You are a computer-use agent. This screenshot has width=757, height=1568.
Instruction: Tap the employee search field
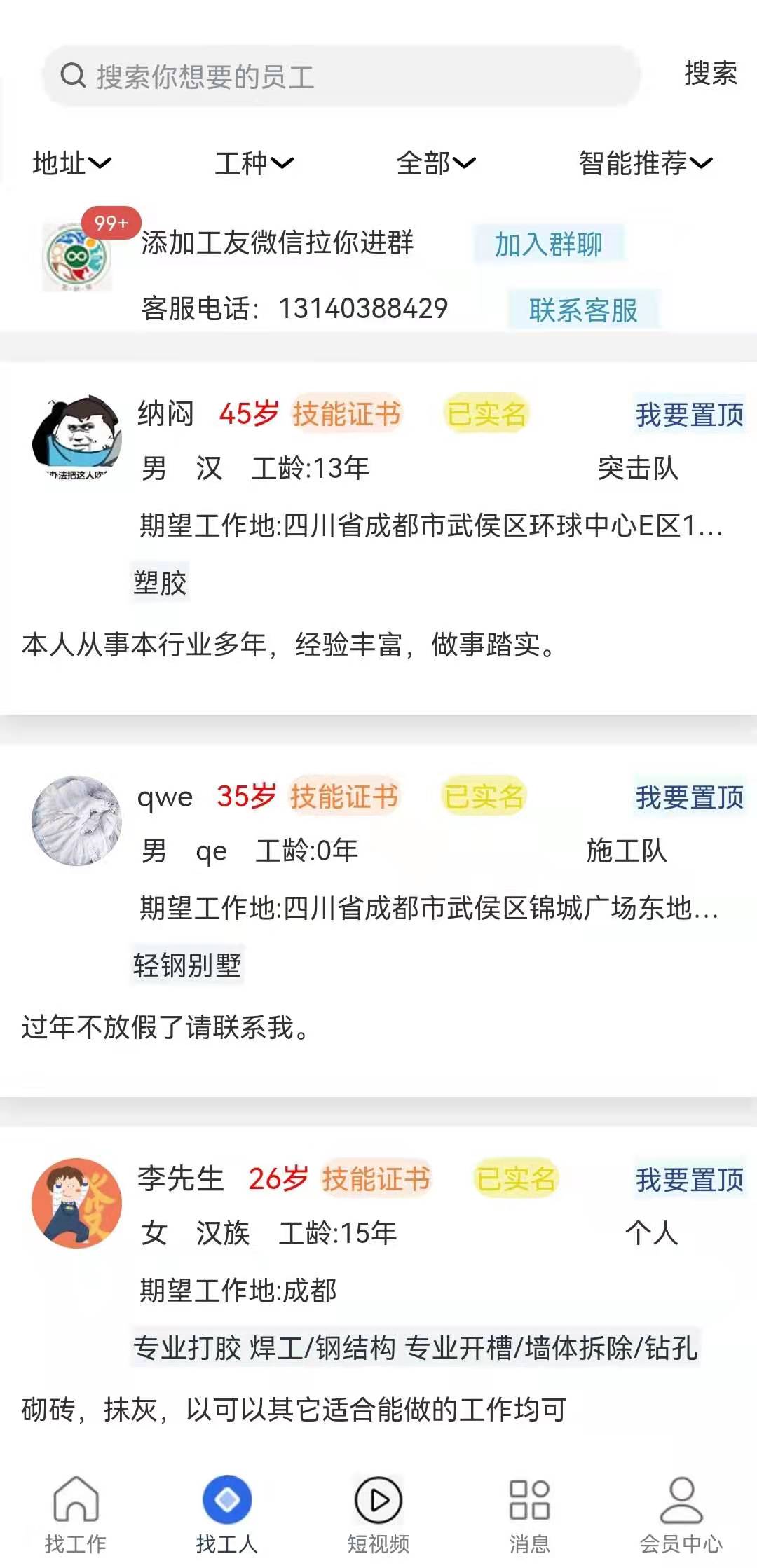click(342, 76)
